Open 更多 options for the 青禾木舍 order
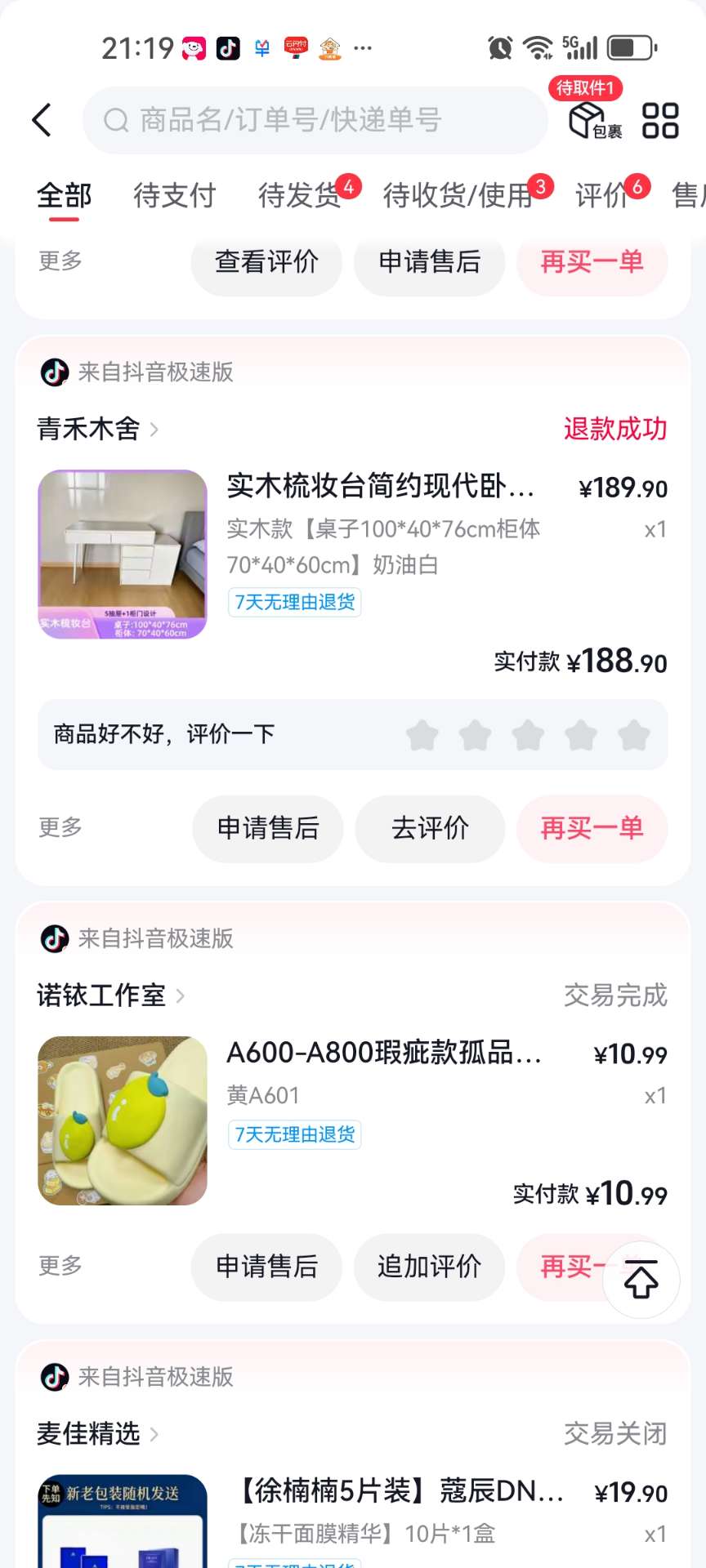706x1568 pixels. 60,827
